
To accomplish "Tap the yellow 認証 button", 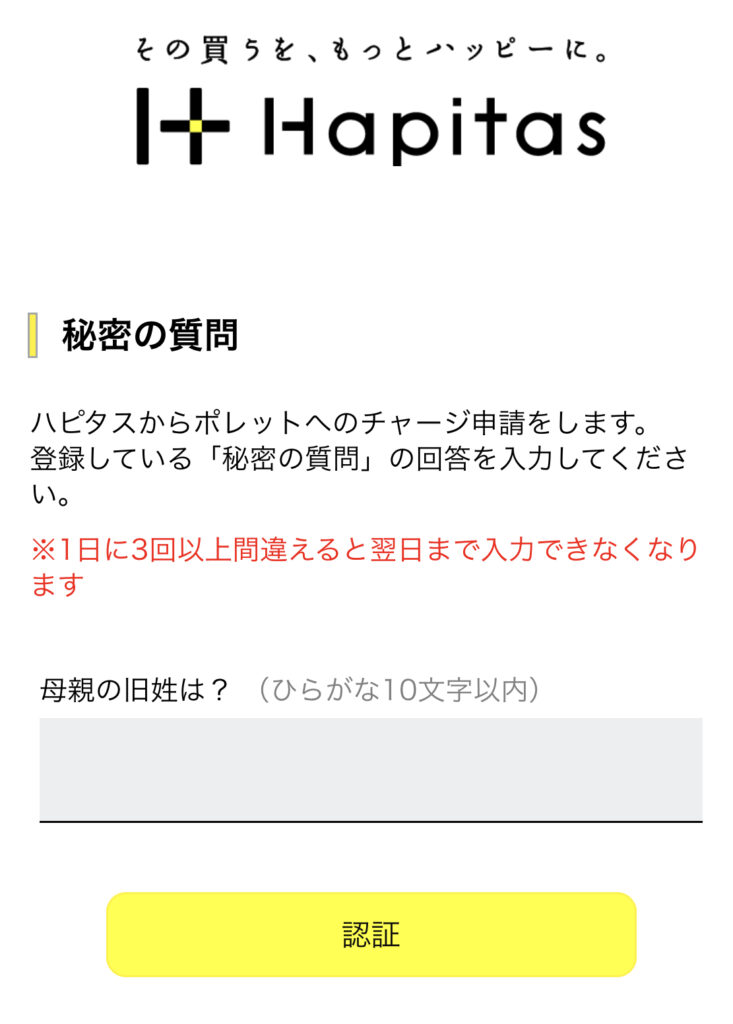I will 371,934.
